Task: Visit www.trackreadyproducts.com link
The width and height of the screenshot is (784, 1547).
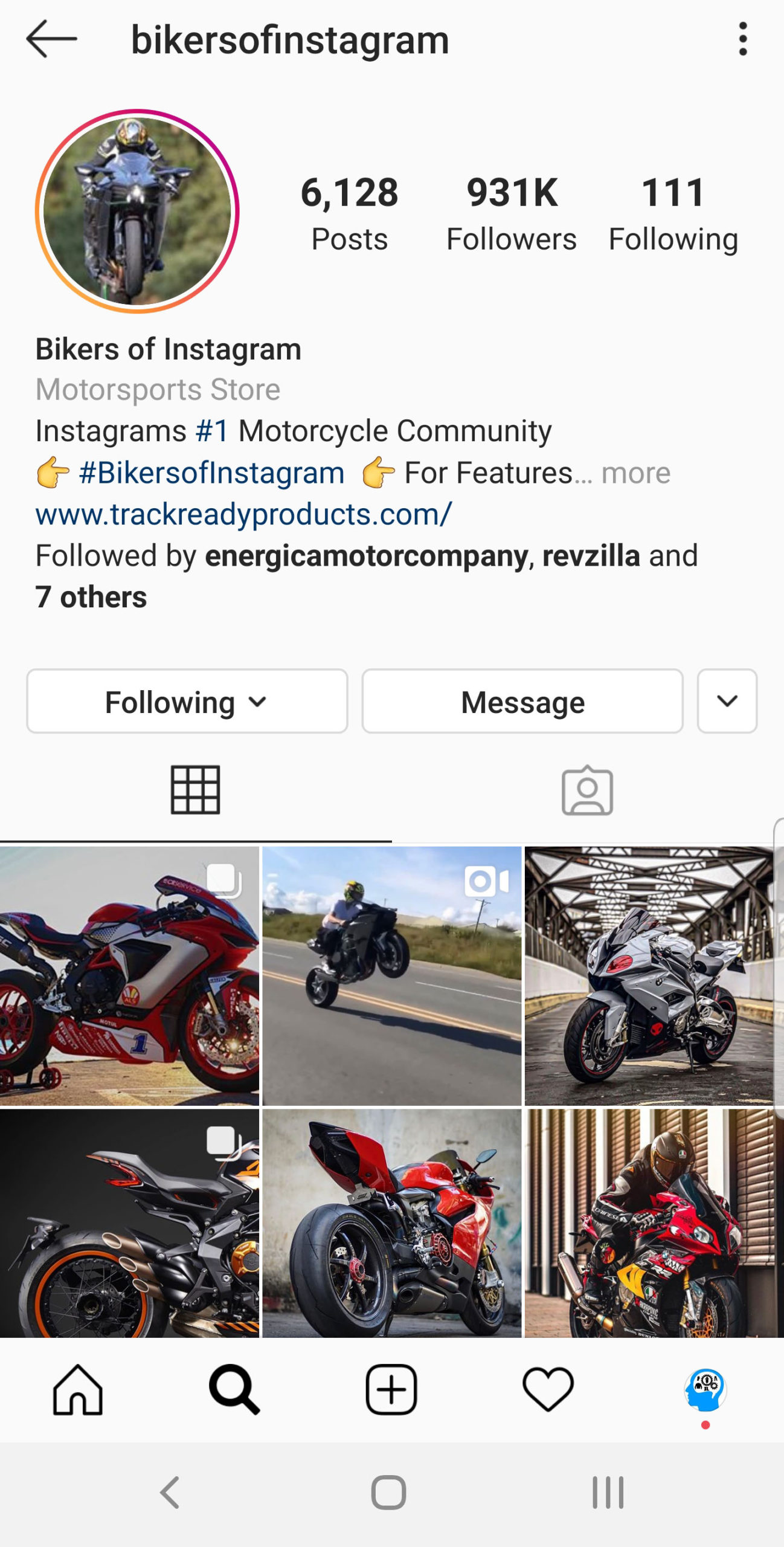Action: click(x=243, y=515)
